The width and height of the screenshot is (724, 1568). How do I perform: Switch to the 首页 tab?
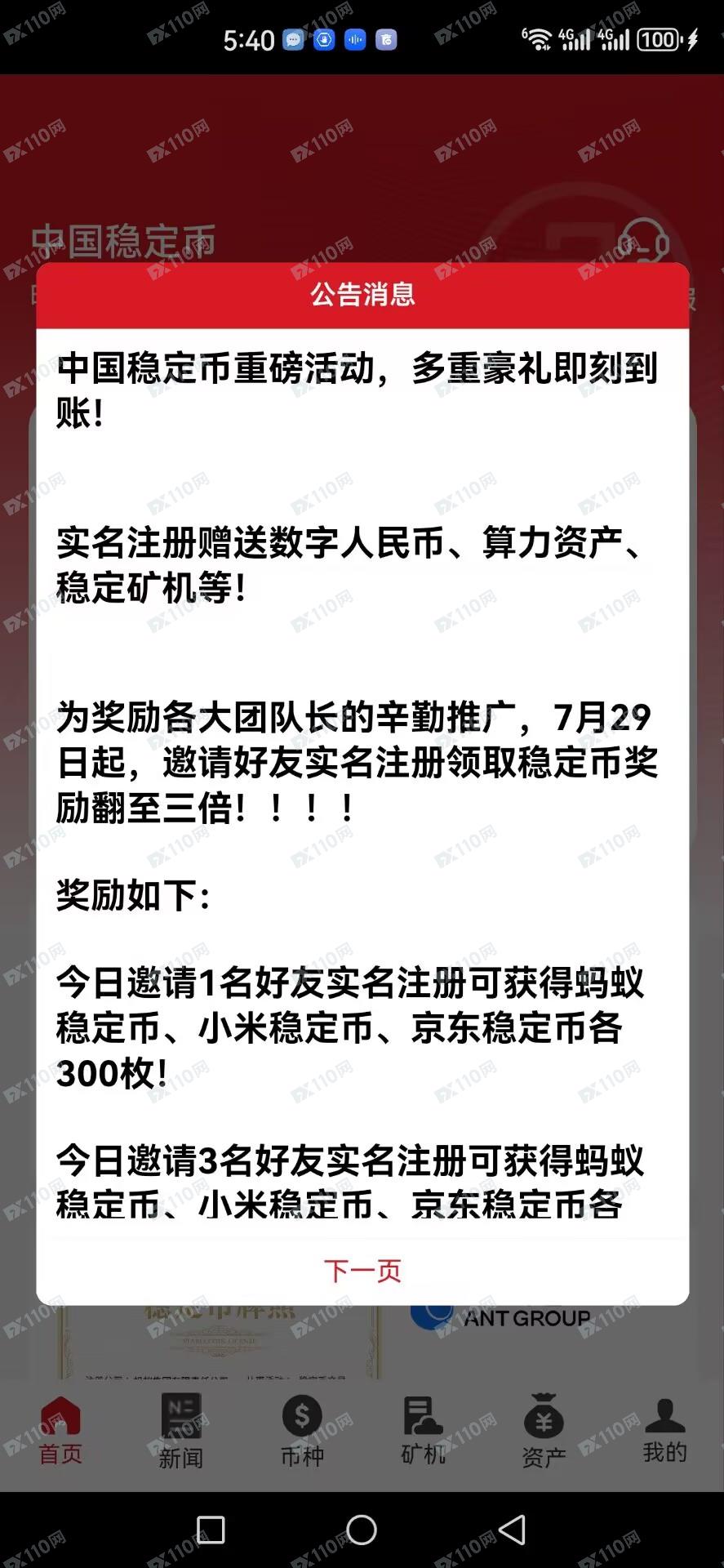point(60,1431)
